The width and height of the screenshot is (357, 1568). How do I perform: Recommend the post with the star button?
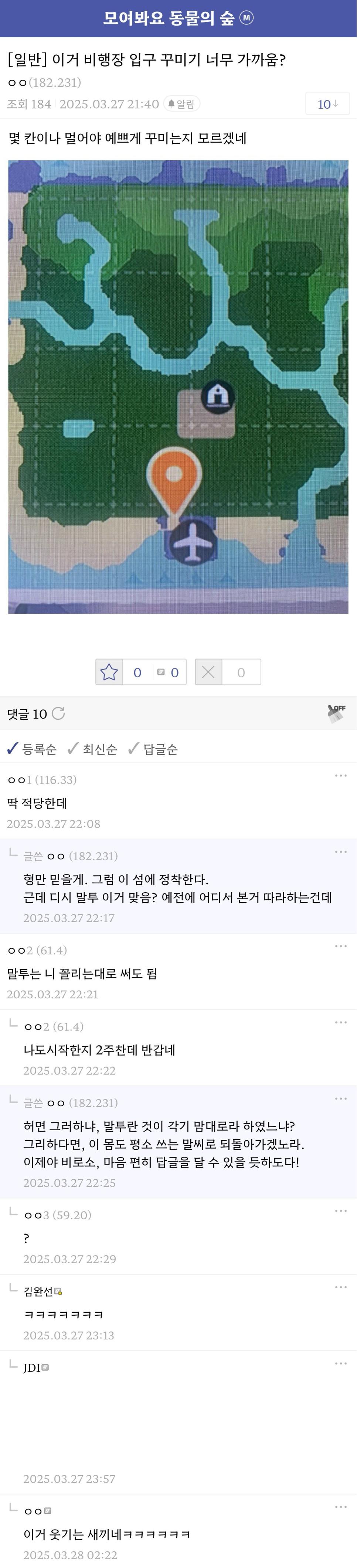[x=109, y=672]
